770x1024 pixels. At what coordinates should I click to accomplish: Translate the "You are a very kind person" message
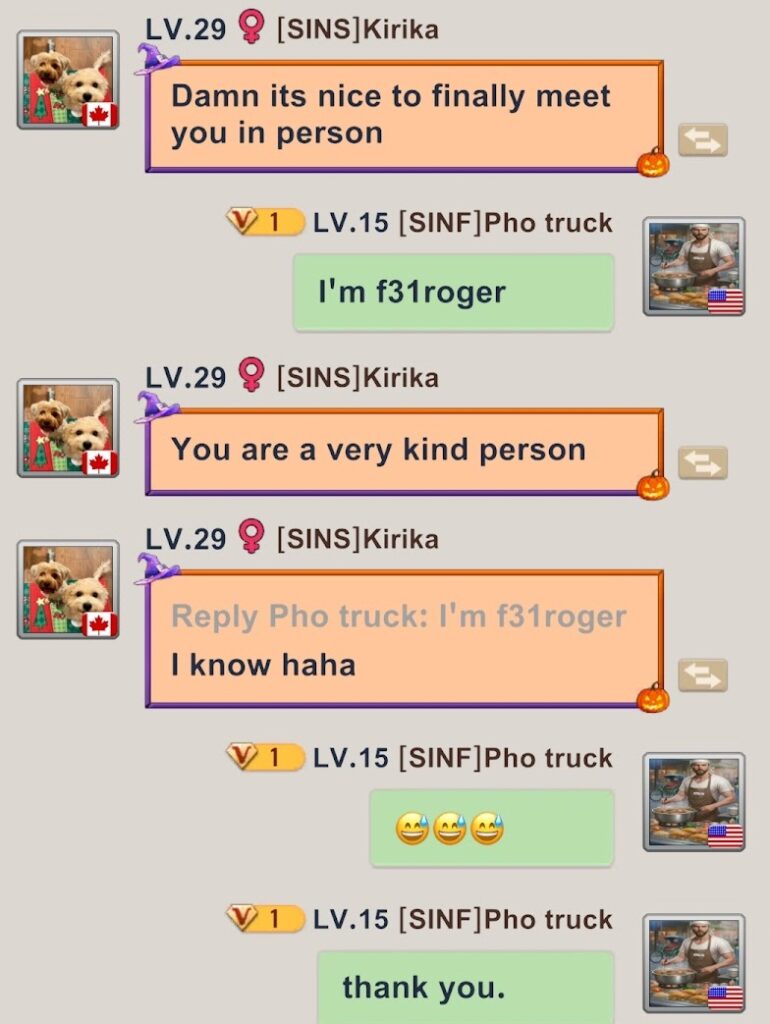tap(703, 463)
